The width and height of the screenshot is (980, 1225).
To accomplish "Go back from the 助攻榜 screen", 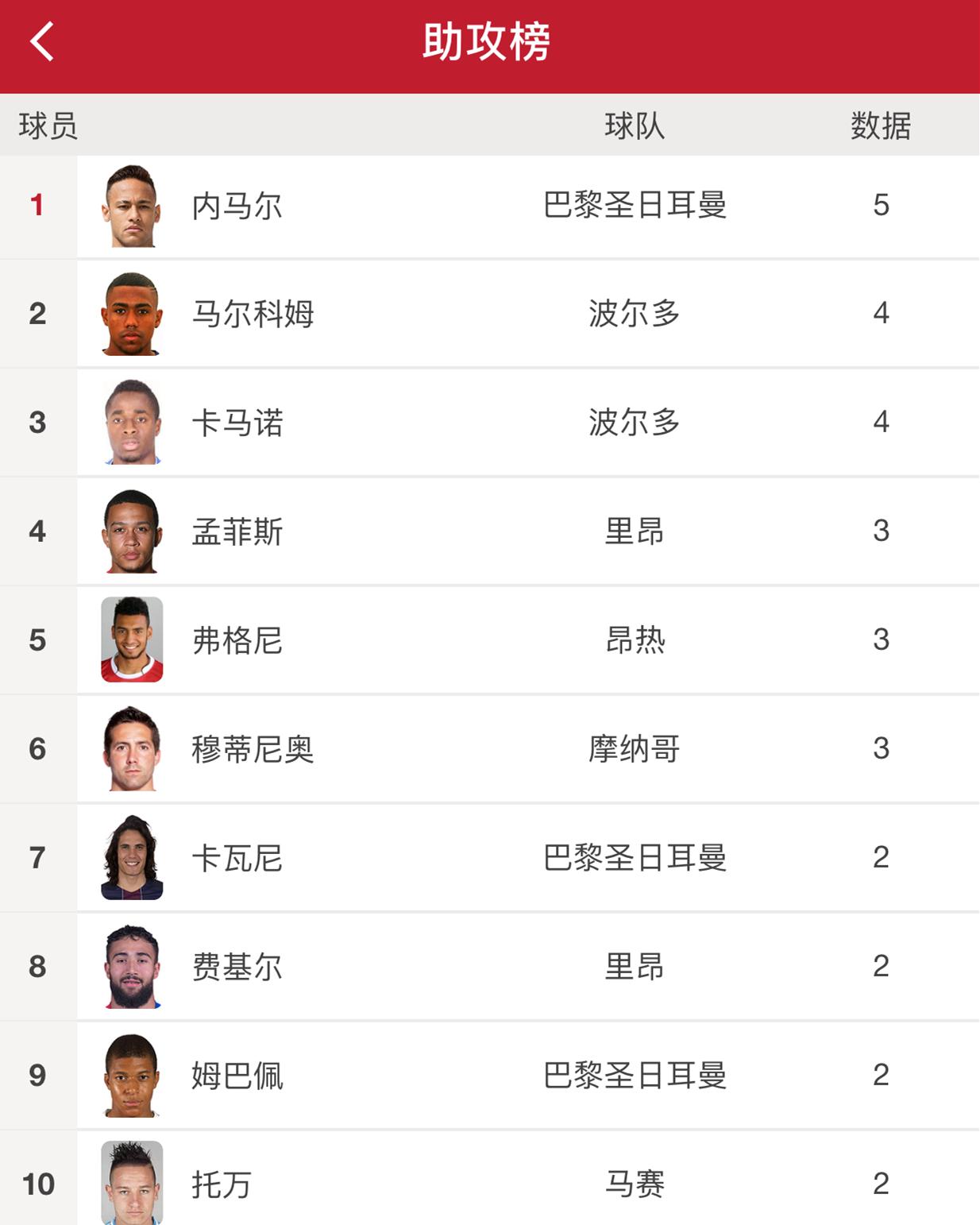I will [x=42, y=41].
